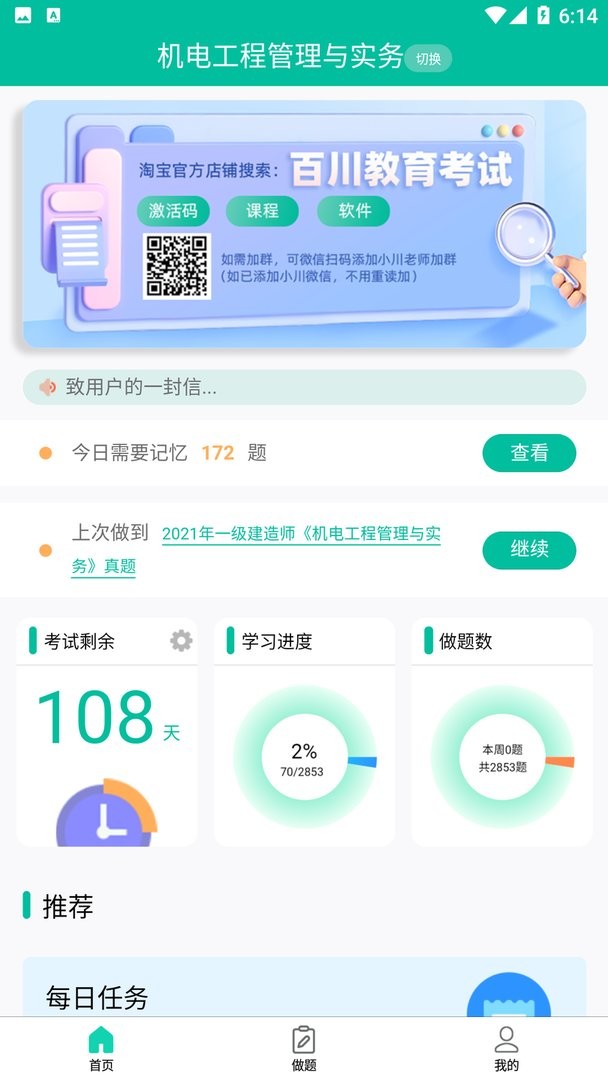Tap the 切换 subject switch button
The width and height of the screenshot is (608, 1080).
tap(428, 58)
